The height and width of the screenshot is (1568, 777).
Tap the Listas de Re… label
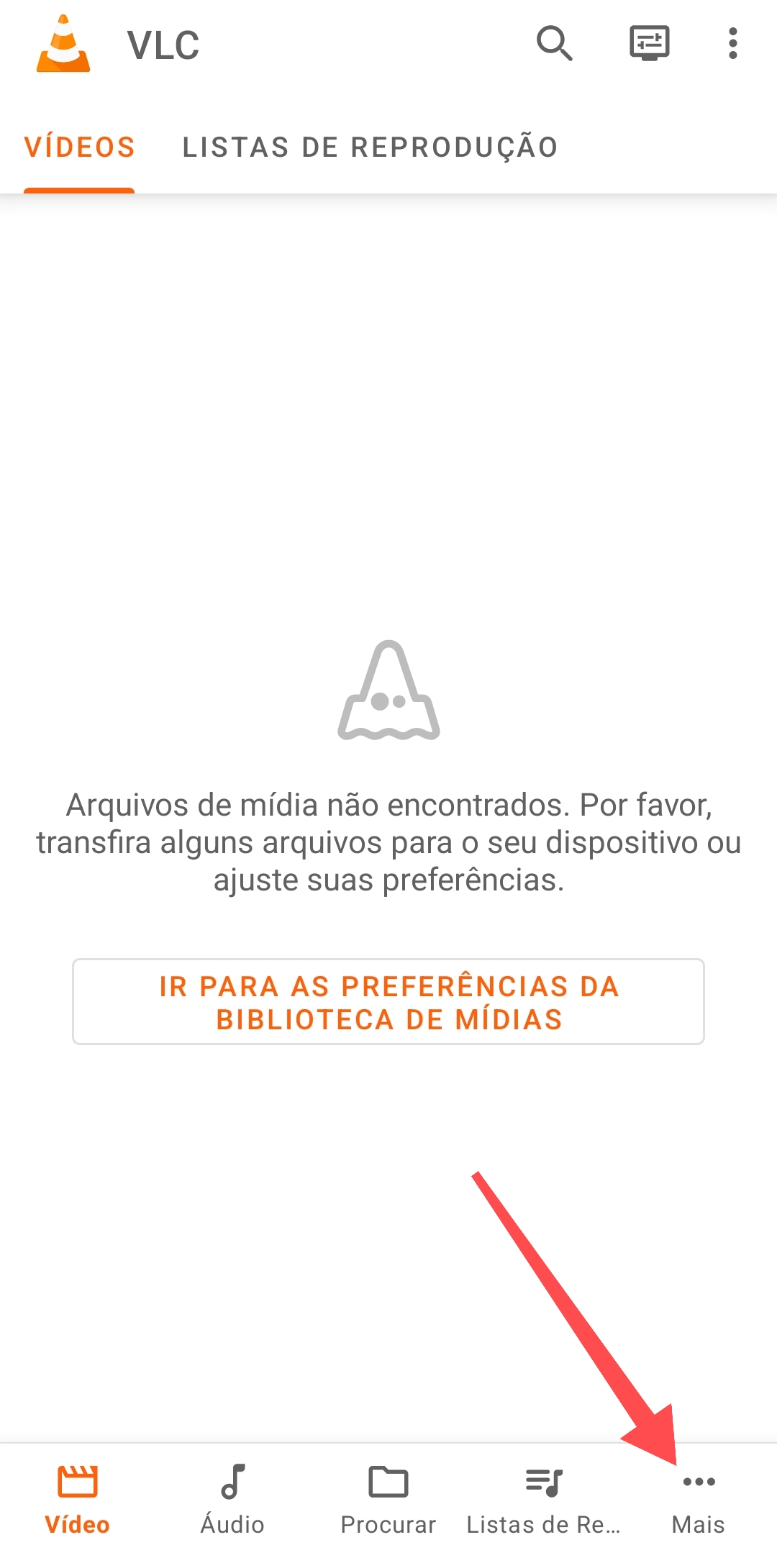click(545, 1523)
